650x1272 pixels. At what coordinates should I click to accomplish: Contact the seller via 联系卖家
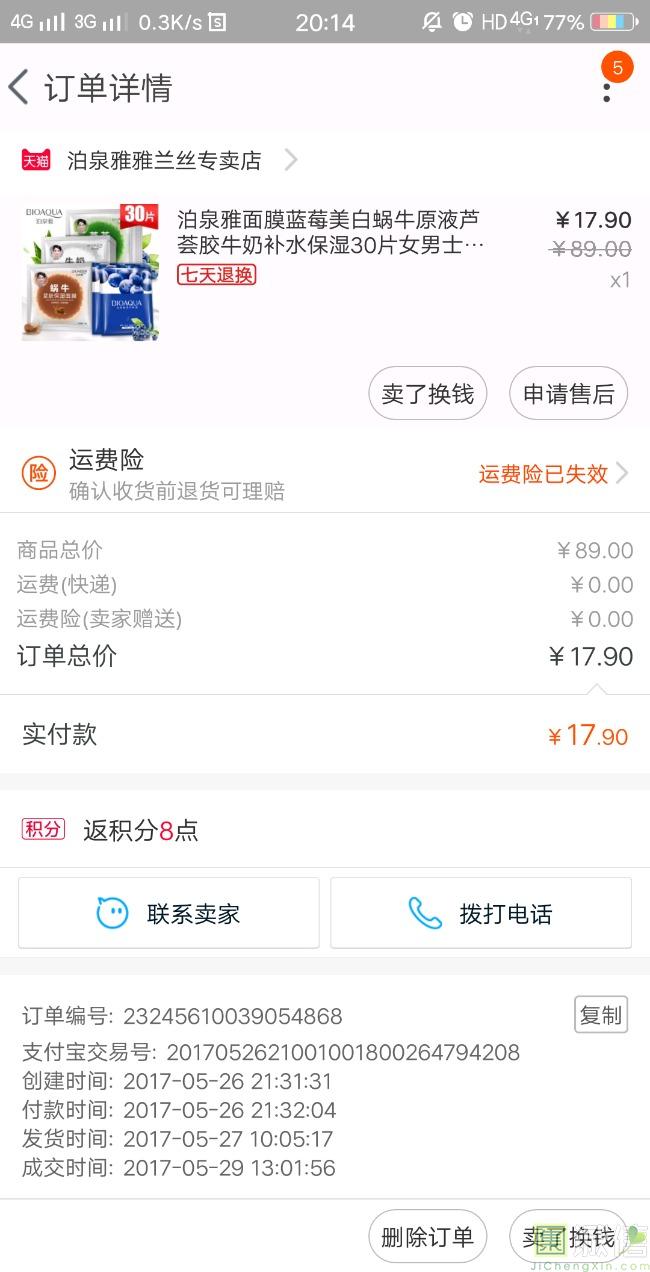tap(169, 913)
